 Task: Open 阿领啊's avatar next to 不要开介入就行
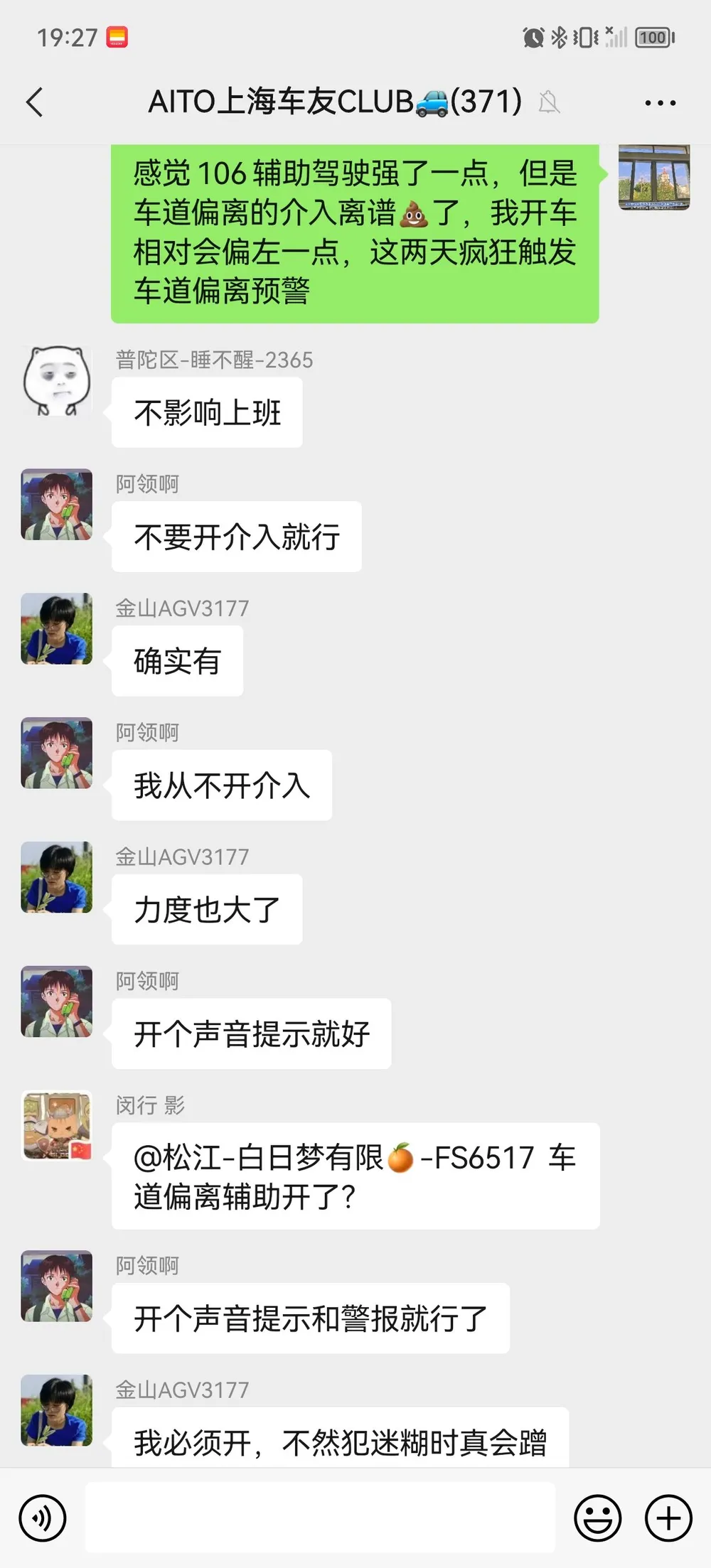[57, 505]
